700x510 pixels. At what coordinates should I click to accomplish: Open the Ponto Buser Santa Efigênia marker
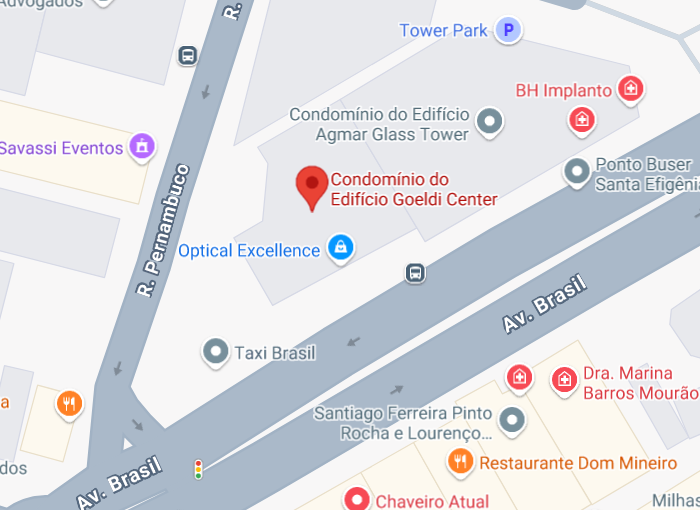tap(576, 173)
